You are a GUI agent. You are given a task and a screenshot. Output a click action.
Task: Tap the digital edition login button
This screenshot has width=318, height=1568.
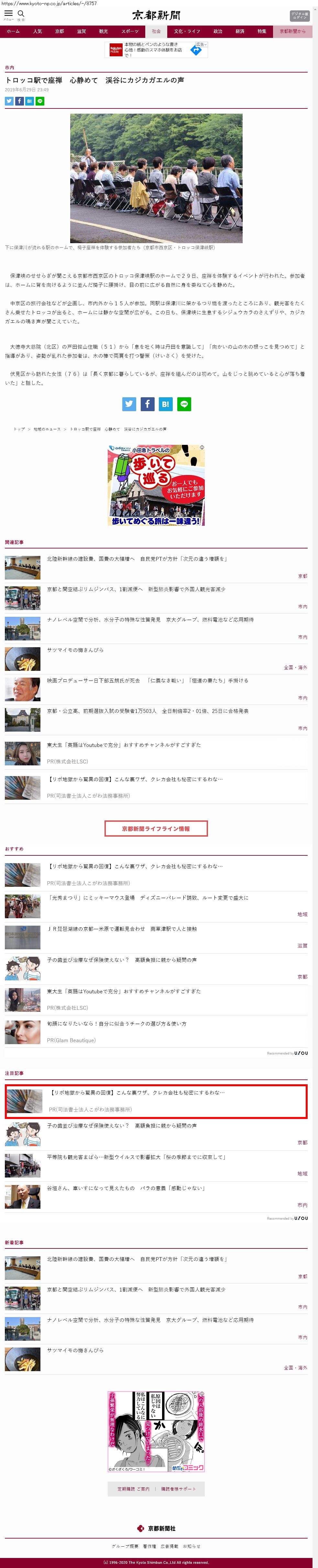[x=299, y=16]
